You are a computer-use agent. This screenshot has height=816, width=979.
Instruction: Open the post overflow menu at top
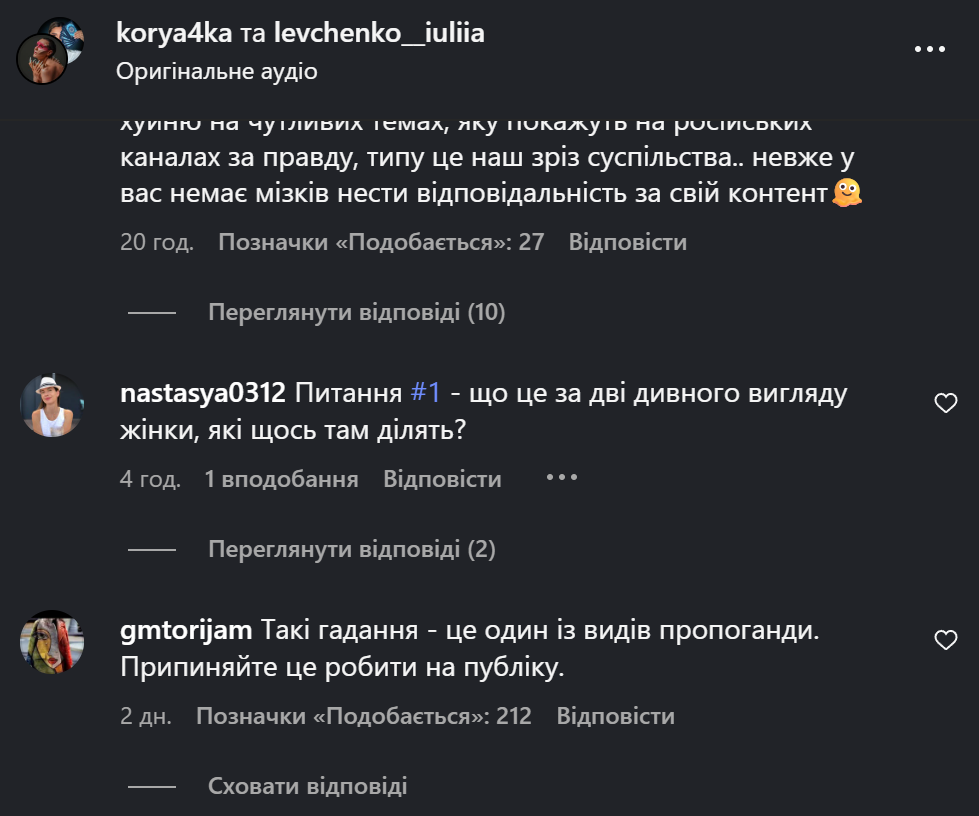(x=930, y=48)
